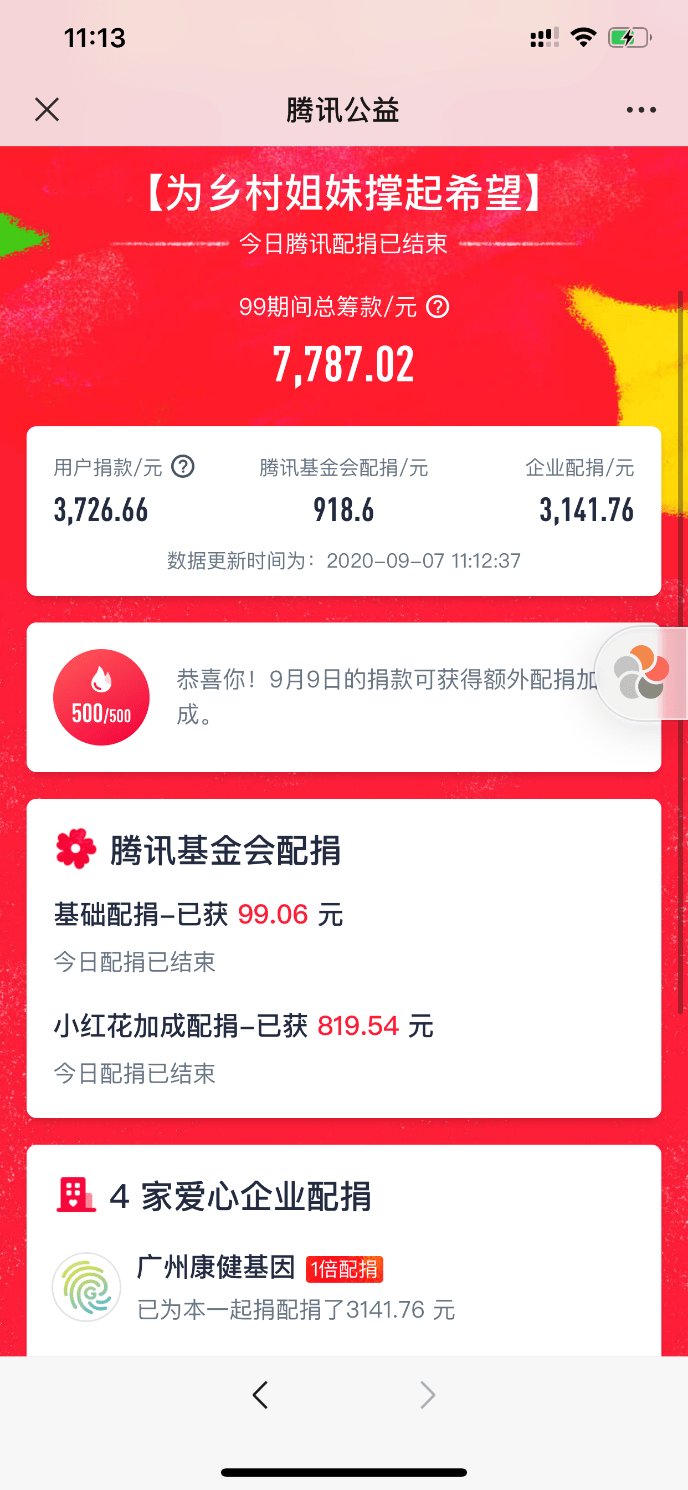
Task: Close the 腾讯公益 page
Action: click(x=47, y=110)
